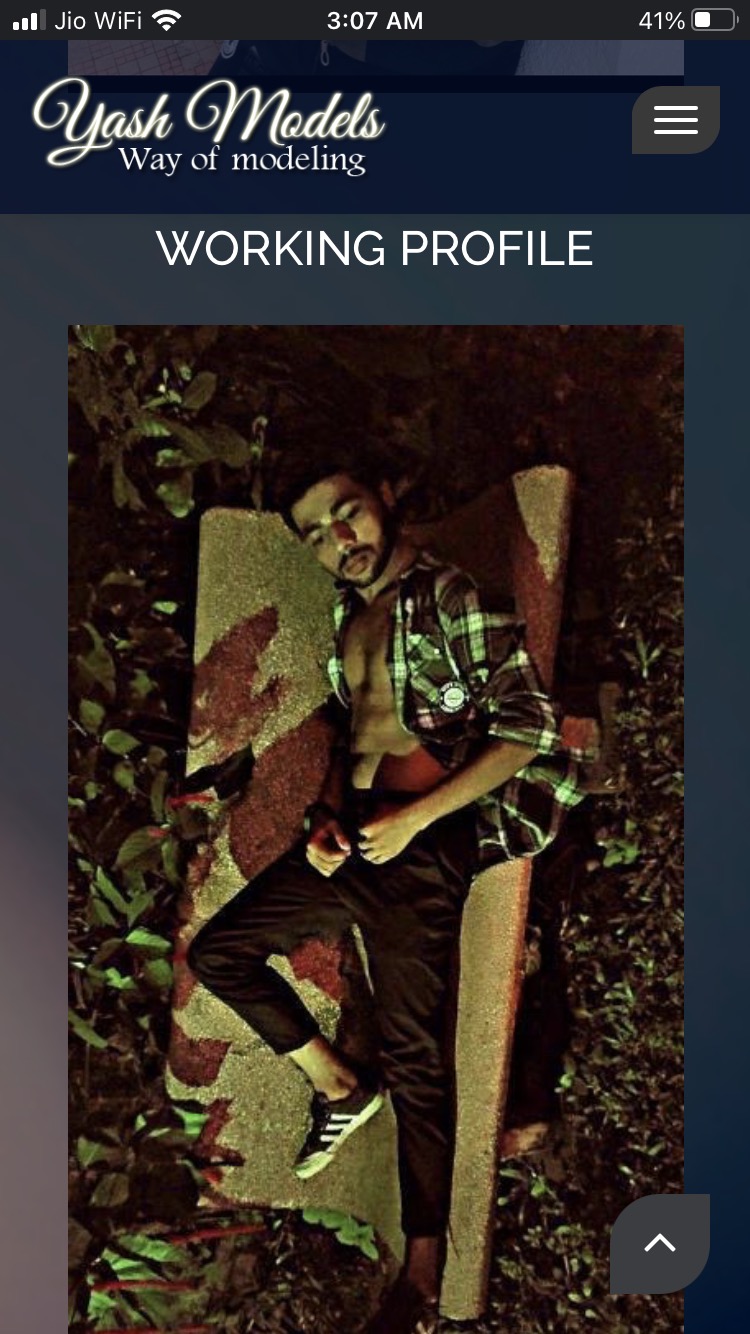Open the working profile model photo
Screen dimensions: 750x1334
pyautogui.click(x=375, y=800)
